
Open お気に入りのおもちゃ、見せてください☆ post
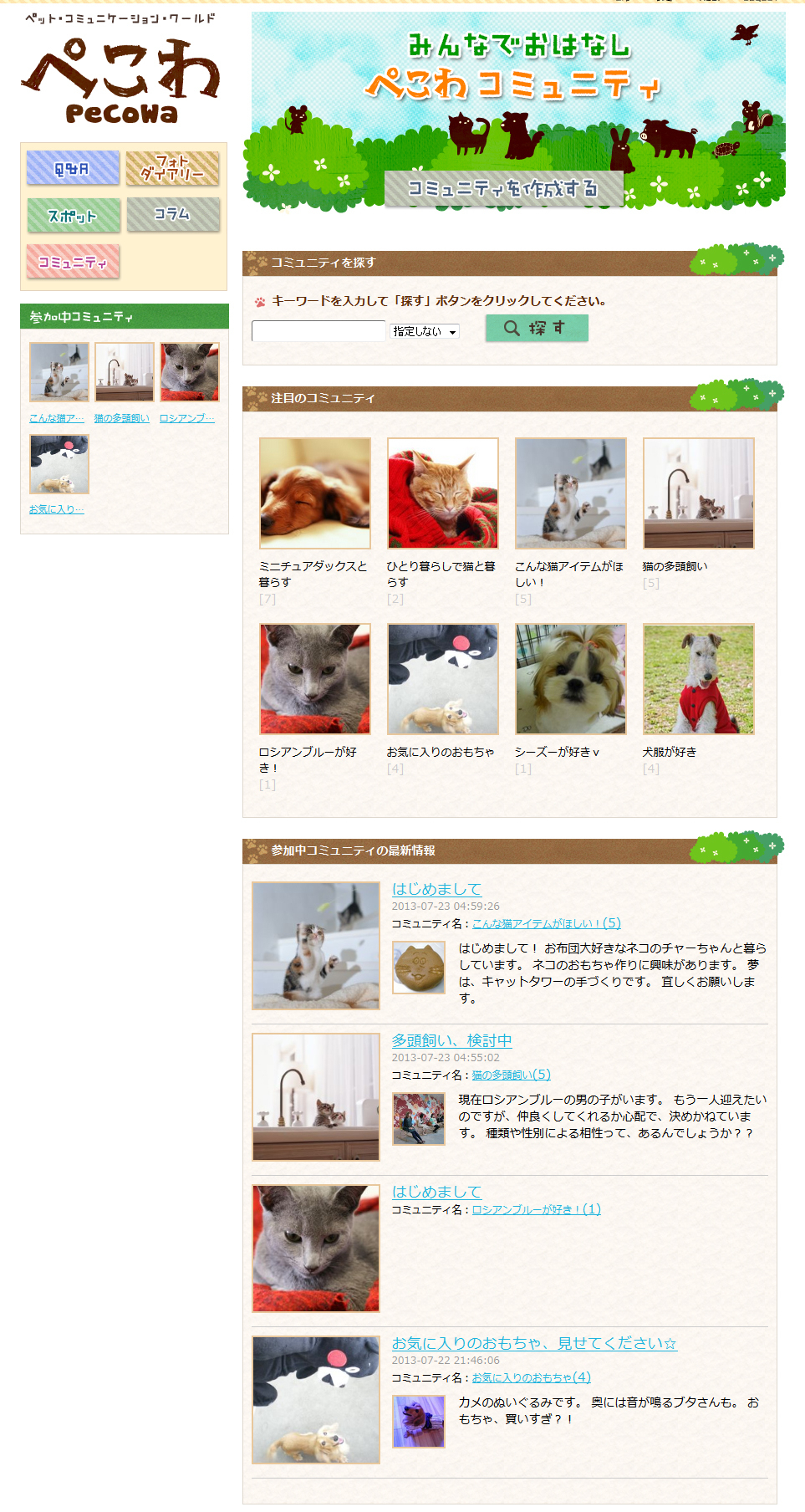534,1343
